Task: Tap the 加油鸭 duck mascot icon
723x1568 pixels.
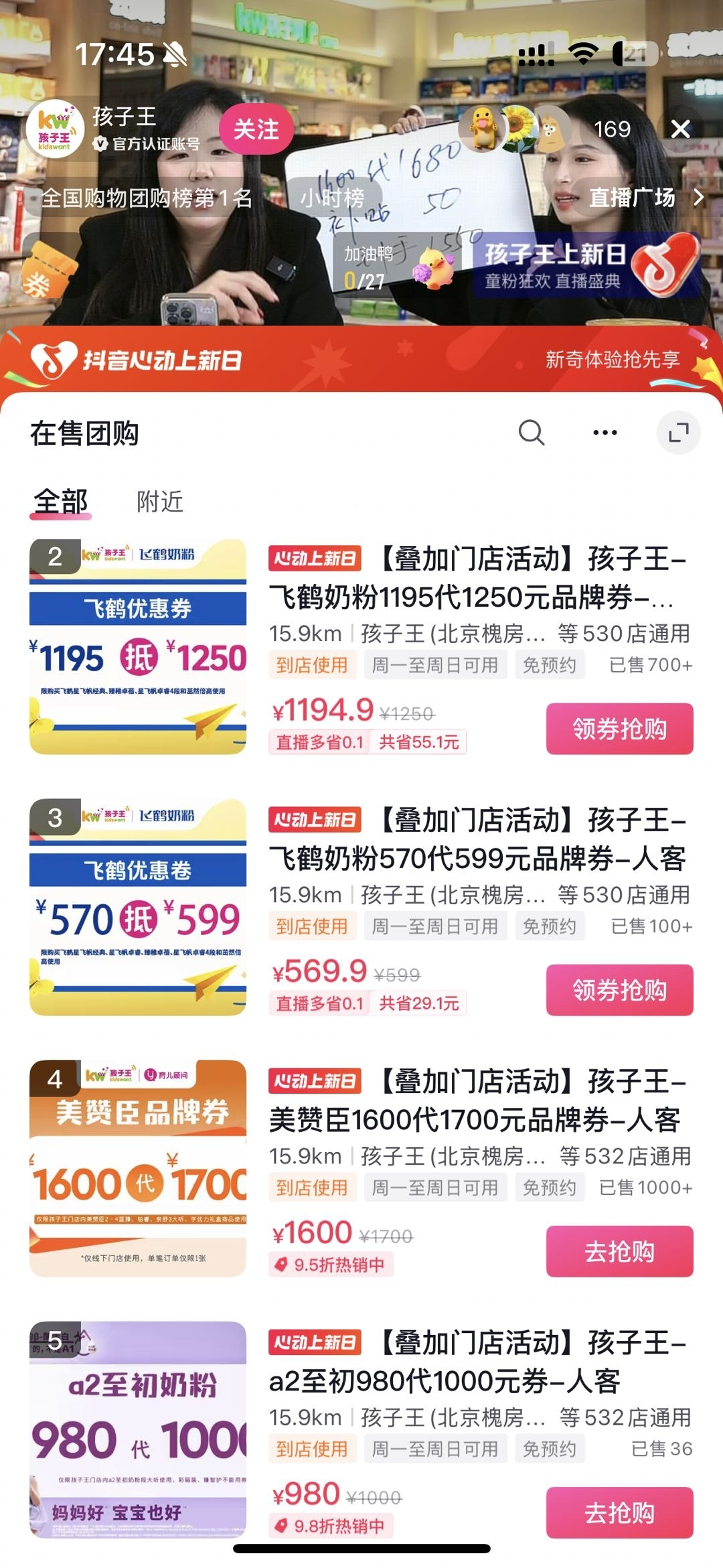Action: click(x=435, y=268)
